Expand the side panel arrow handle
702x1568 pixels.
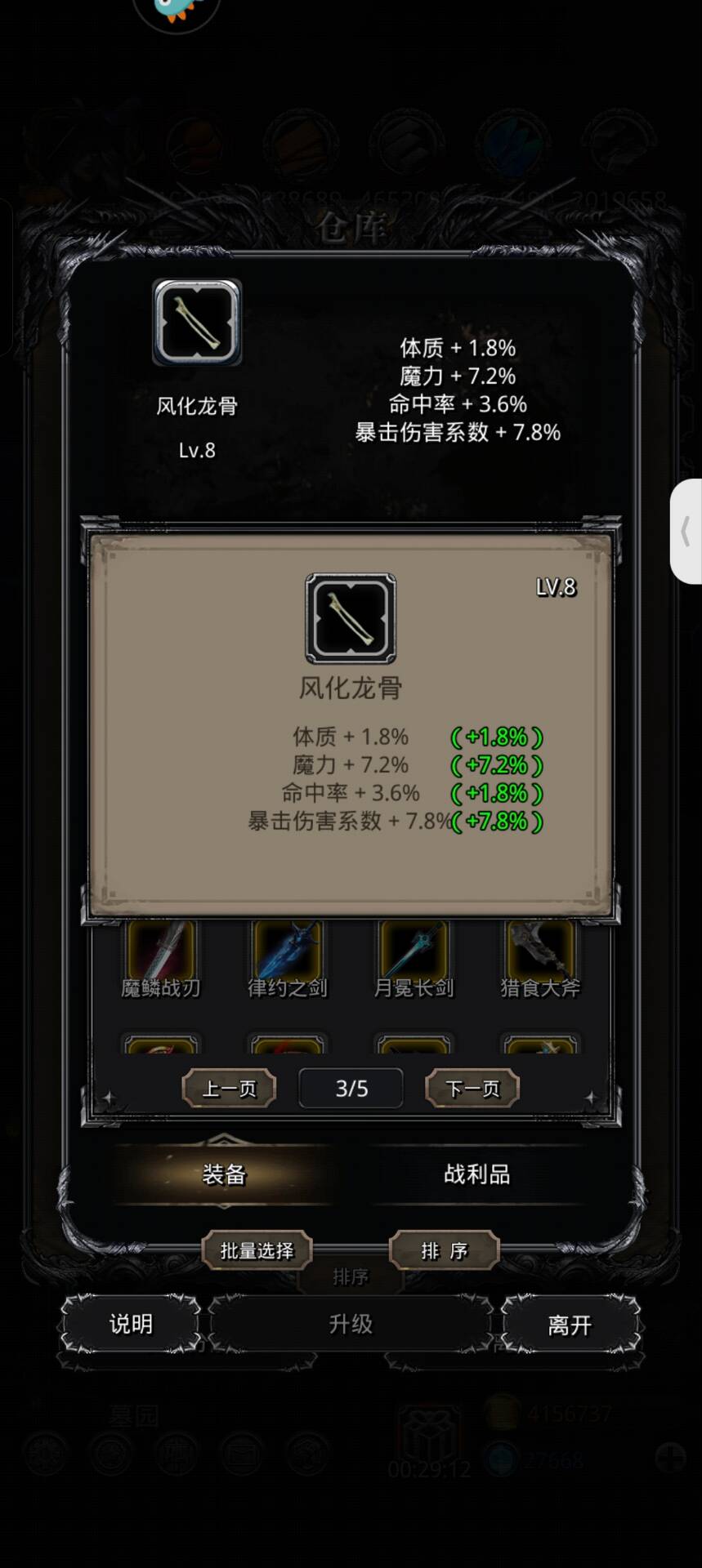686,532
